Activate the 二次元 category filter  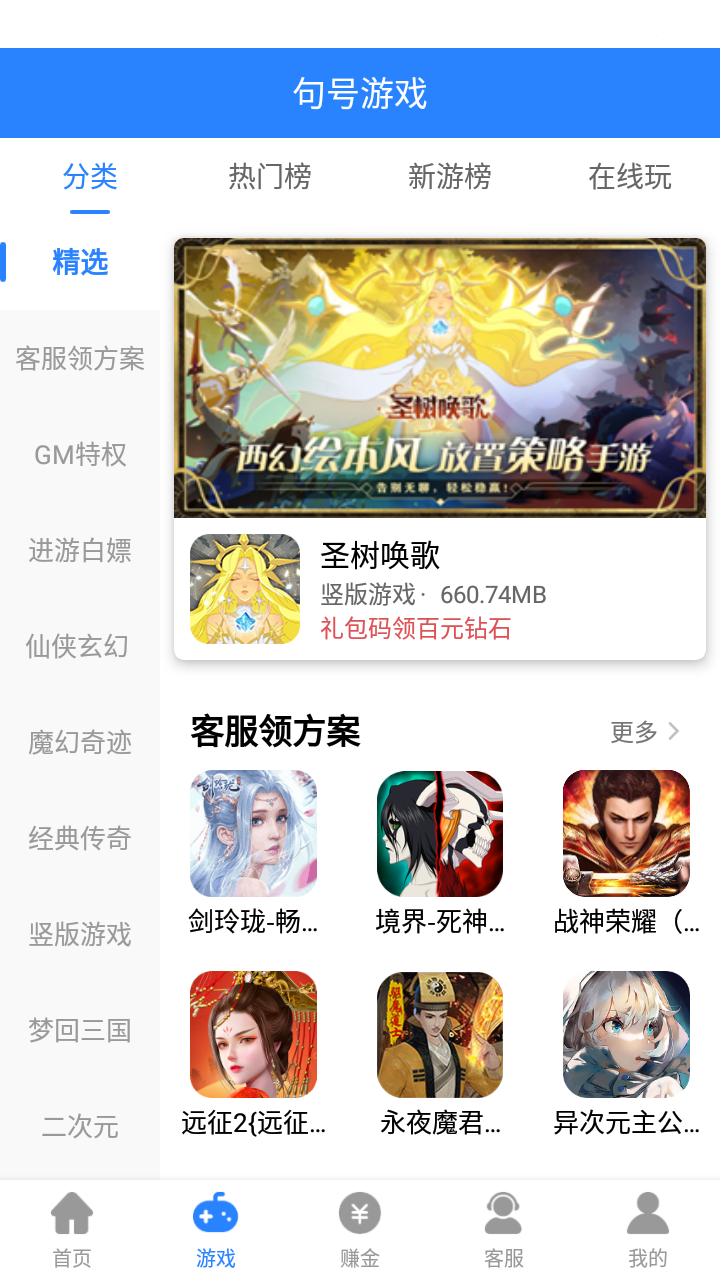click(x=80, y=1126)
